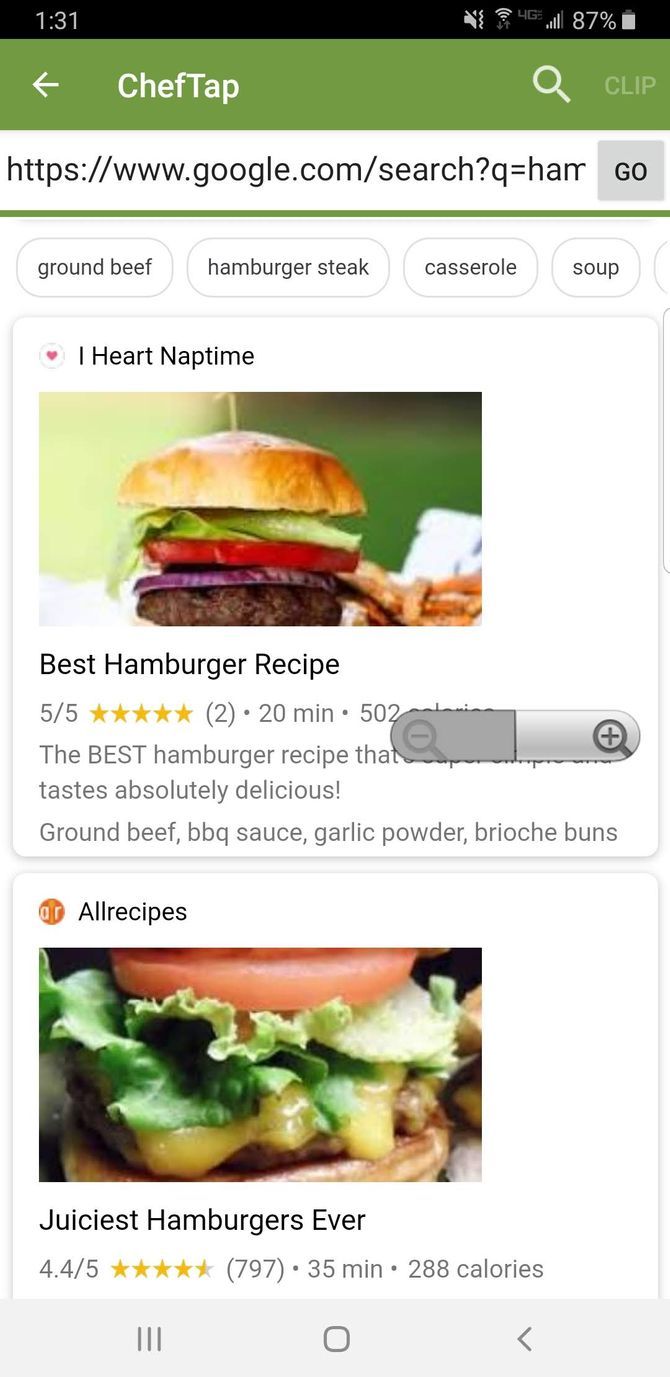Zoom out with the minus magnifier
This screenshot has width=670, height=1377.
(424, 737)
